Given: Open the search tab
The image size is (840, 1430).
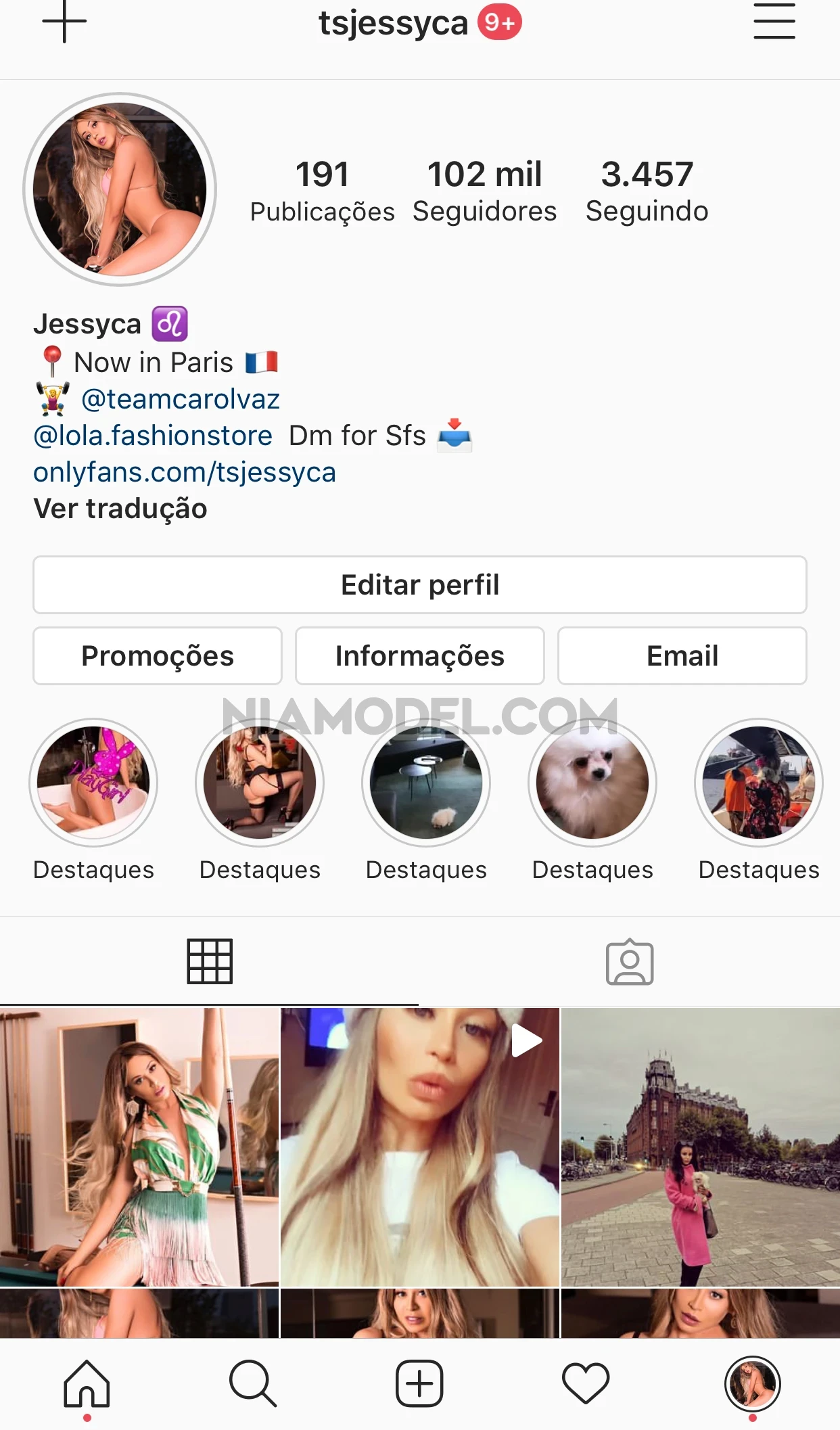Looking at the screenshot, I should 253,1383.
